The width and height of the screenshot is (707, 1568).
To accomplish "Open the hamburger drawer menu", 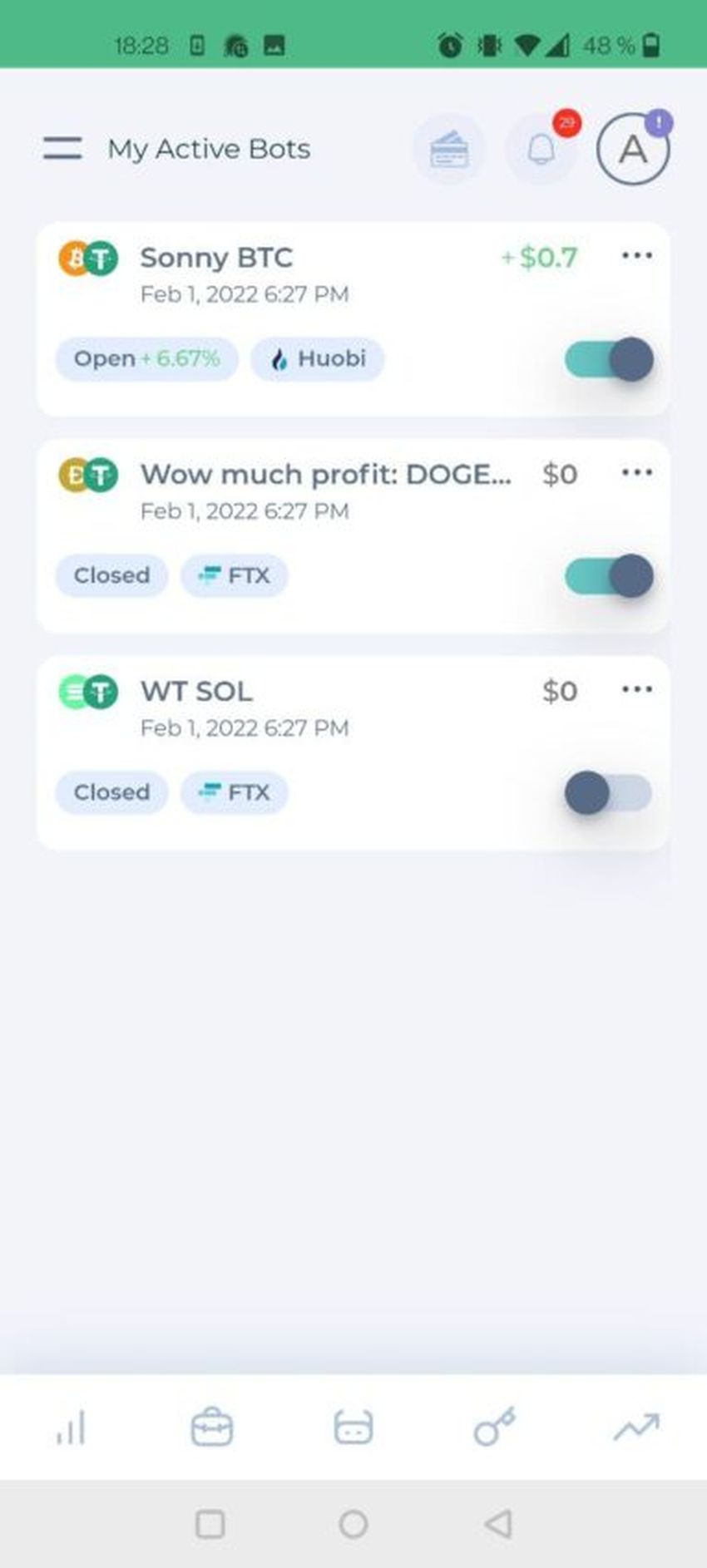I will 62,149.
